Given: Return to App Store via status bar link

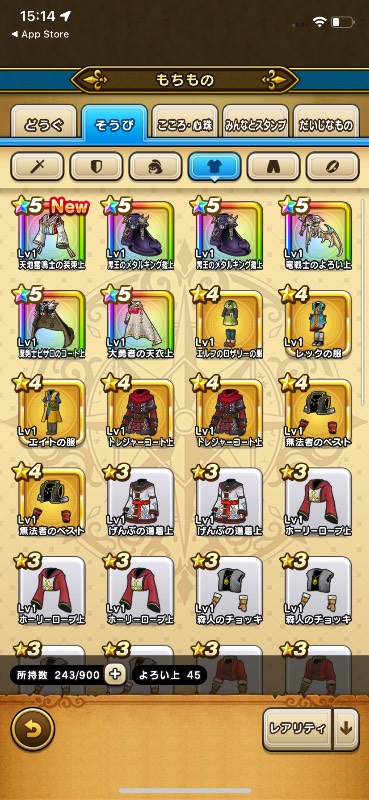Looking at the screenshot, I should coord(40,34).
